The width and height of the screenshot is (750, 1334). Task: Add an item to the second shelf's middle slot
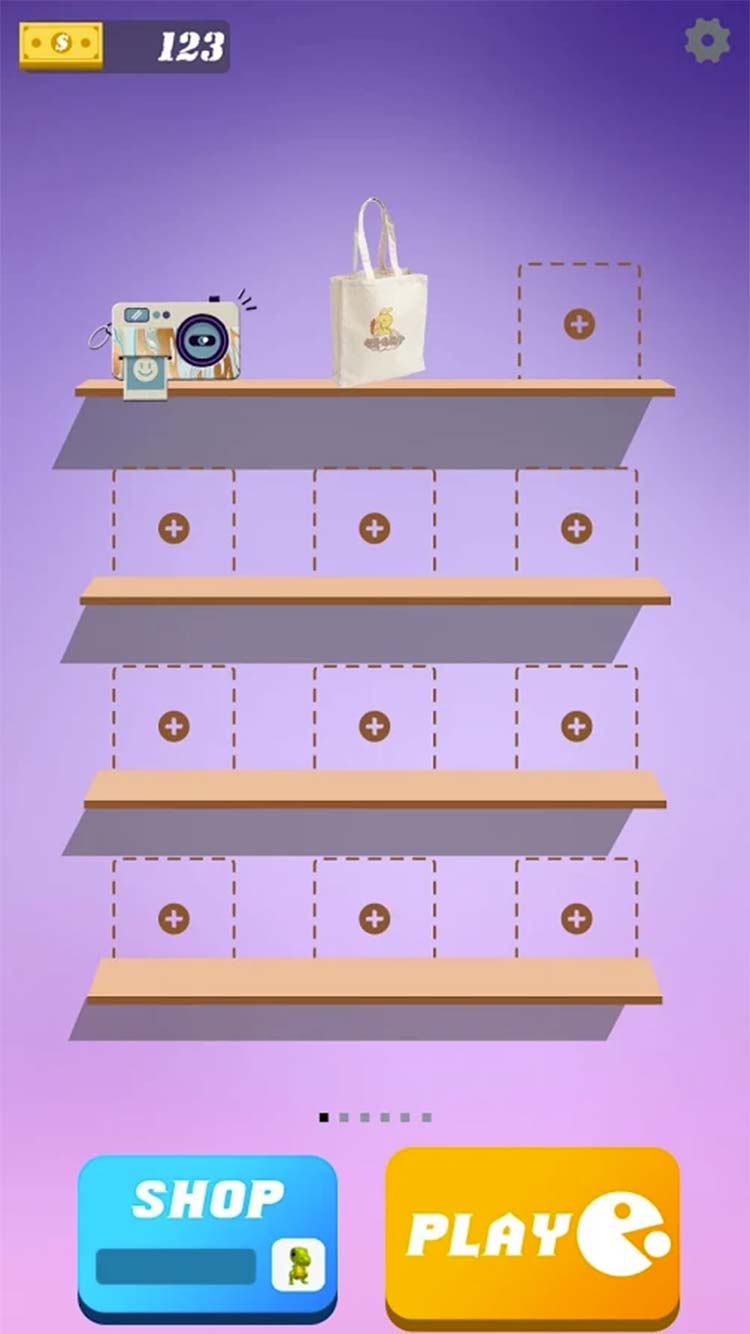[x=375, y=528]
